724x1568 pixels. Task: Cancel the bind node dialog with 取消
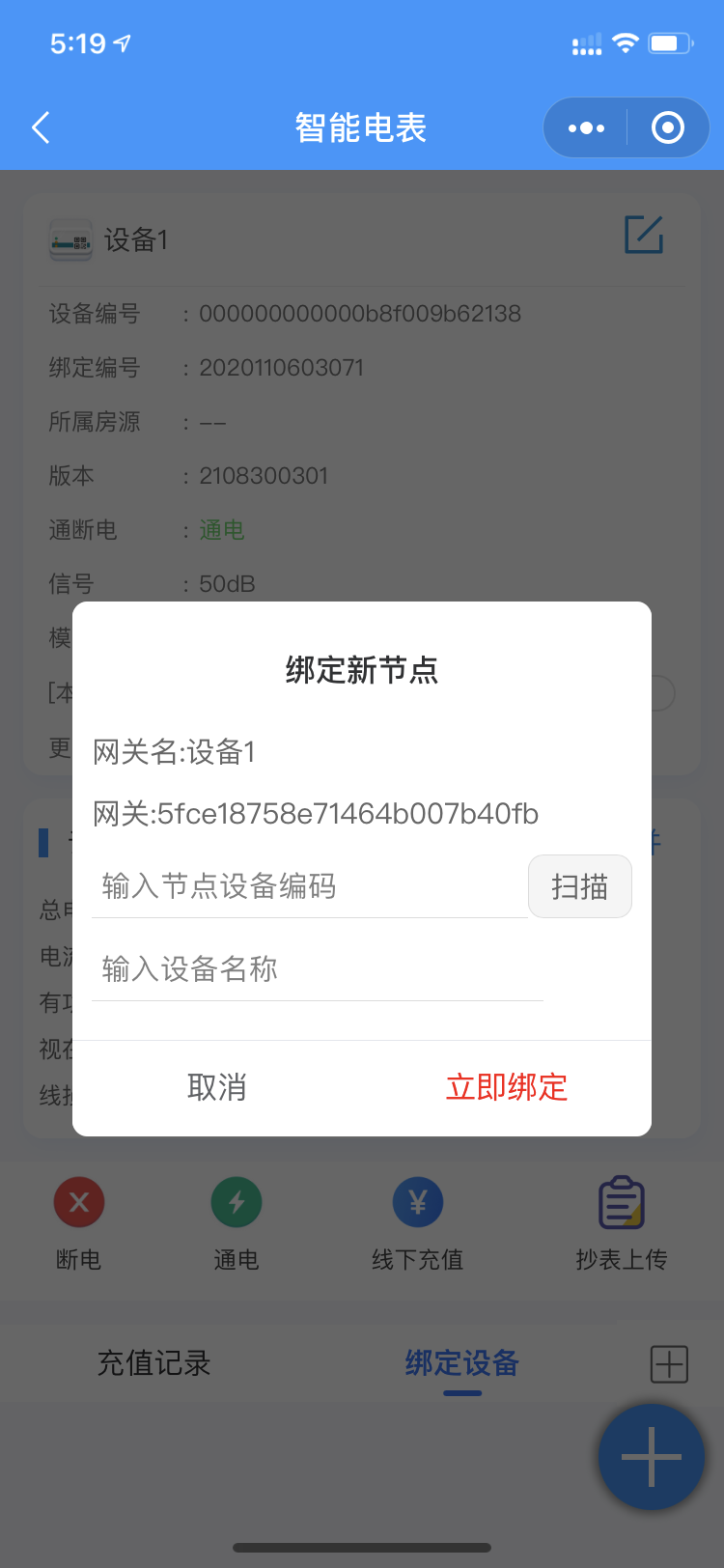[217, 1087]
